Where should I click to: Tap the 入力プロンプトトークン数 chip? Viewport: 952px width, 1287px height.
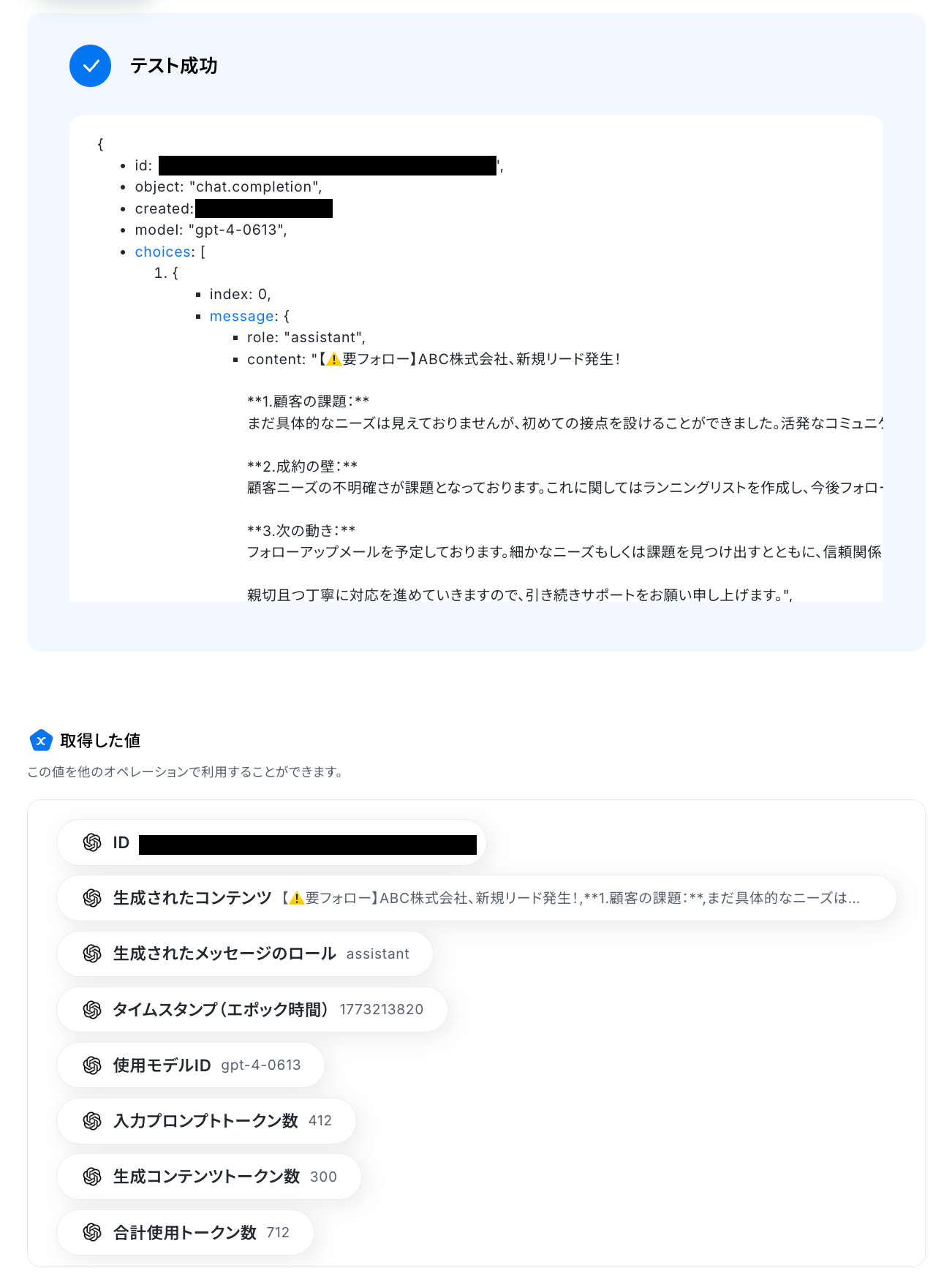tap(206, 1121)
